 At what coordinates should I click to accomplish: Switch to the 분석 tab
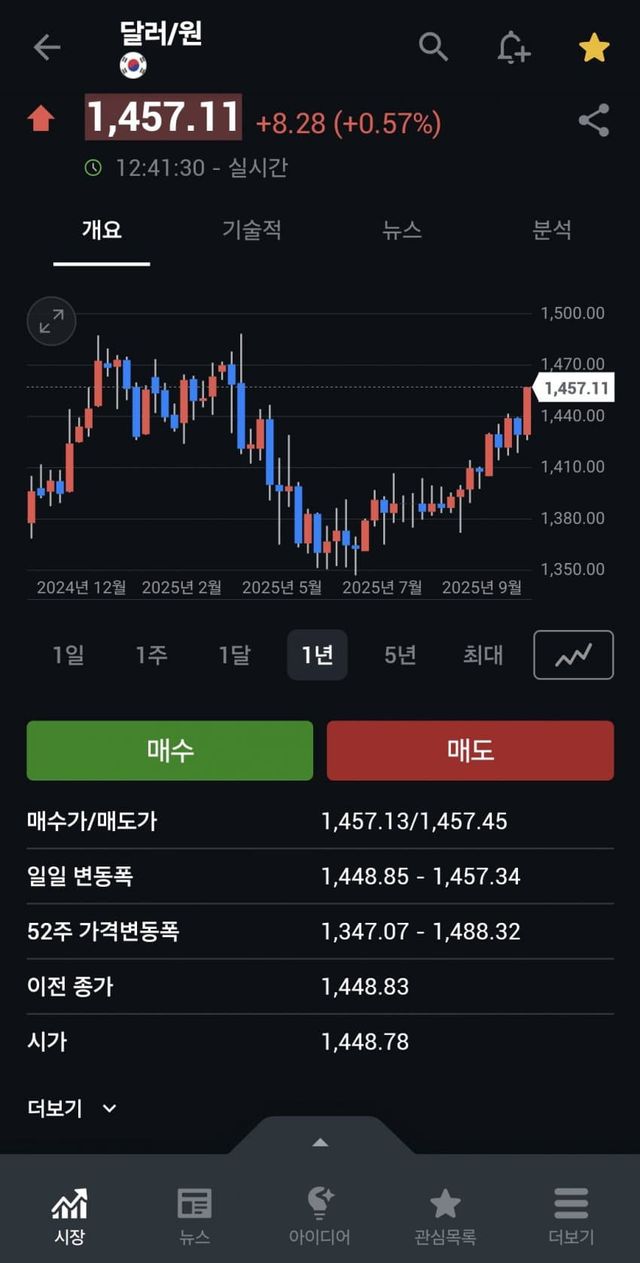tap(551, 230)
